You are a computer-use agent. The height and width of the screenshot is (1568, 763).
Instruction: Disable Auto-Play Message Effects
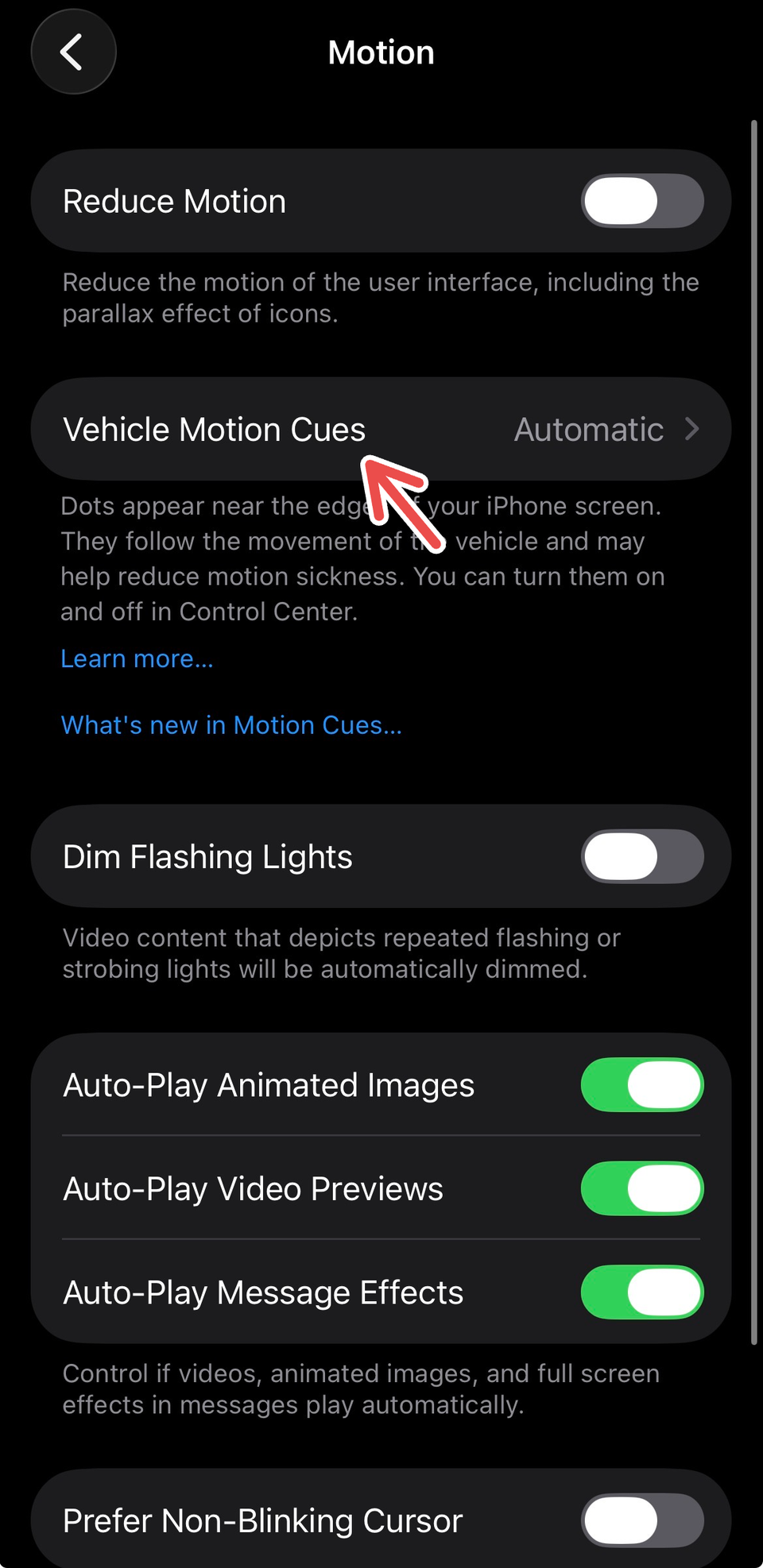641,1292
